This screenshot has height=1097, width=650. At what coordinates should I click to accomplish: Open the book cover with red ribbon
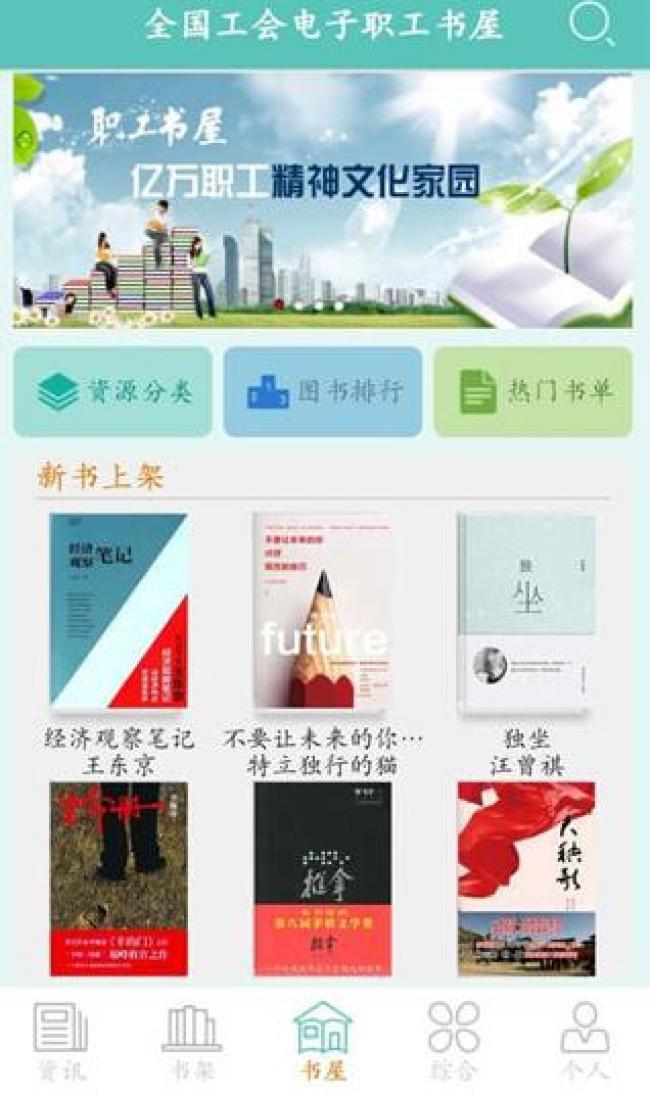526,879
